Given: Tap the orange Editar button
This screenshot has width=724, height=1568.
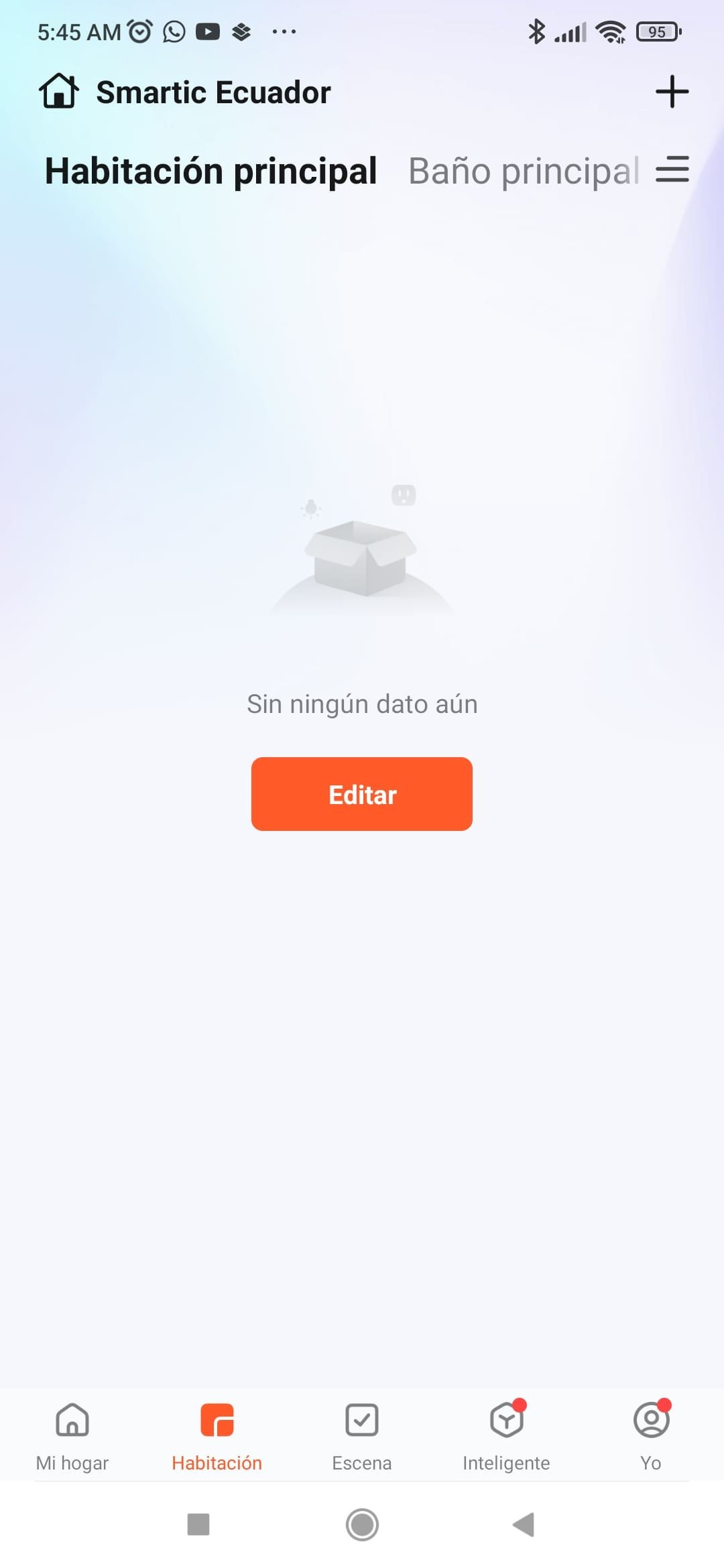Looking at the screenshot, I should [x=362, y=794].
